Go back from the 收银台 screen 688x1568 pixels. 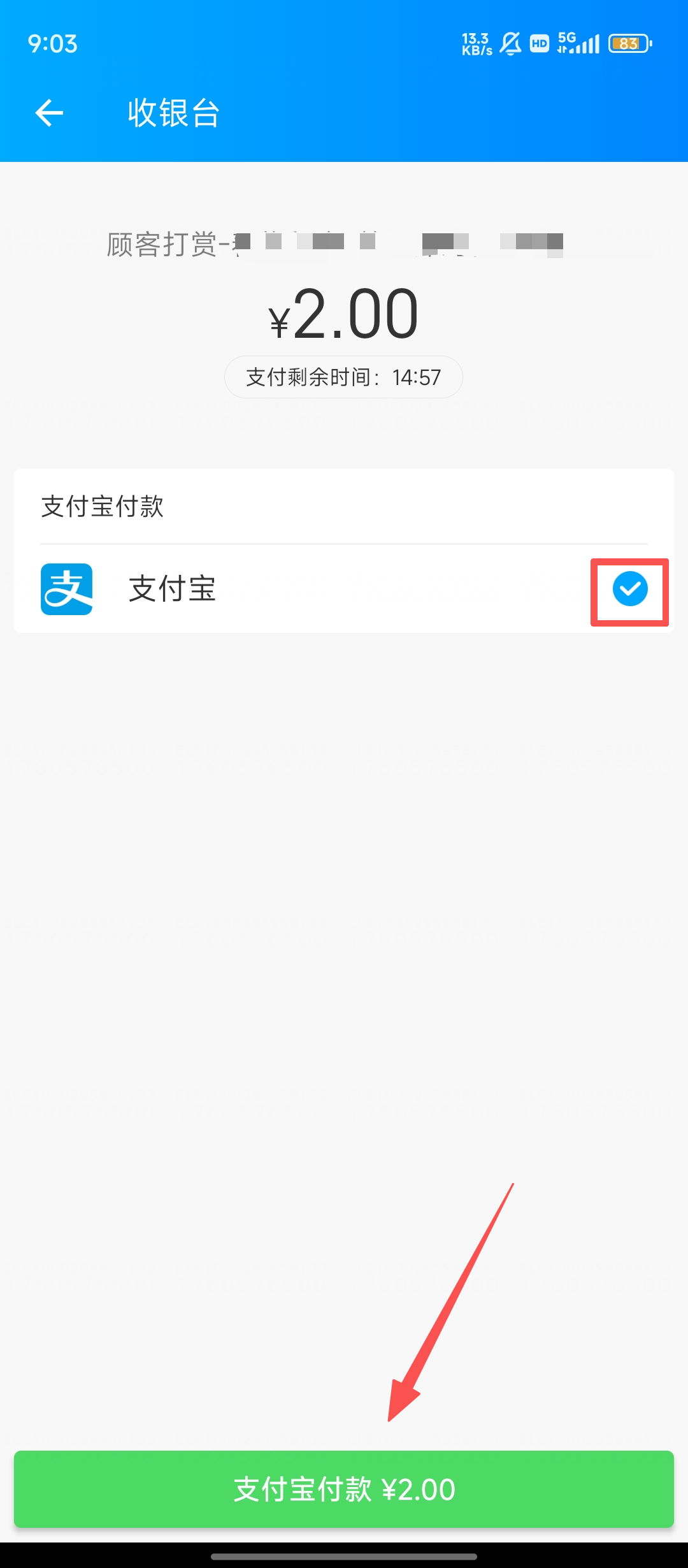tap(49, 113)
